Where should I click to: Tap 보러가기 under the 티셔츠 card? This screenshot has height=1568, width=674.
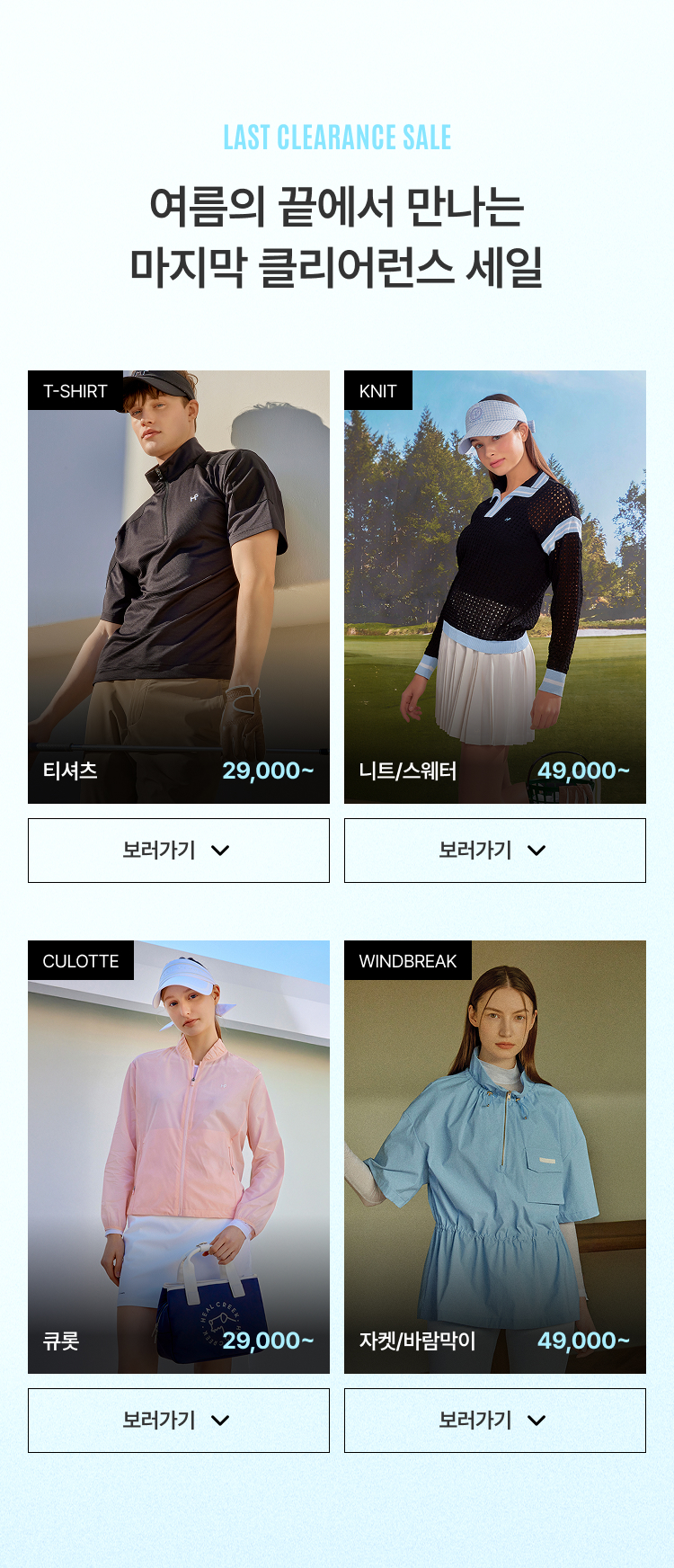[x=178, y=851]
